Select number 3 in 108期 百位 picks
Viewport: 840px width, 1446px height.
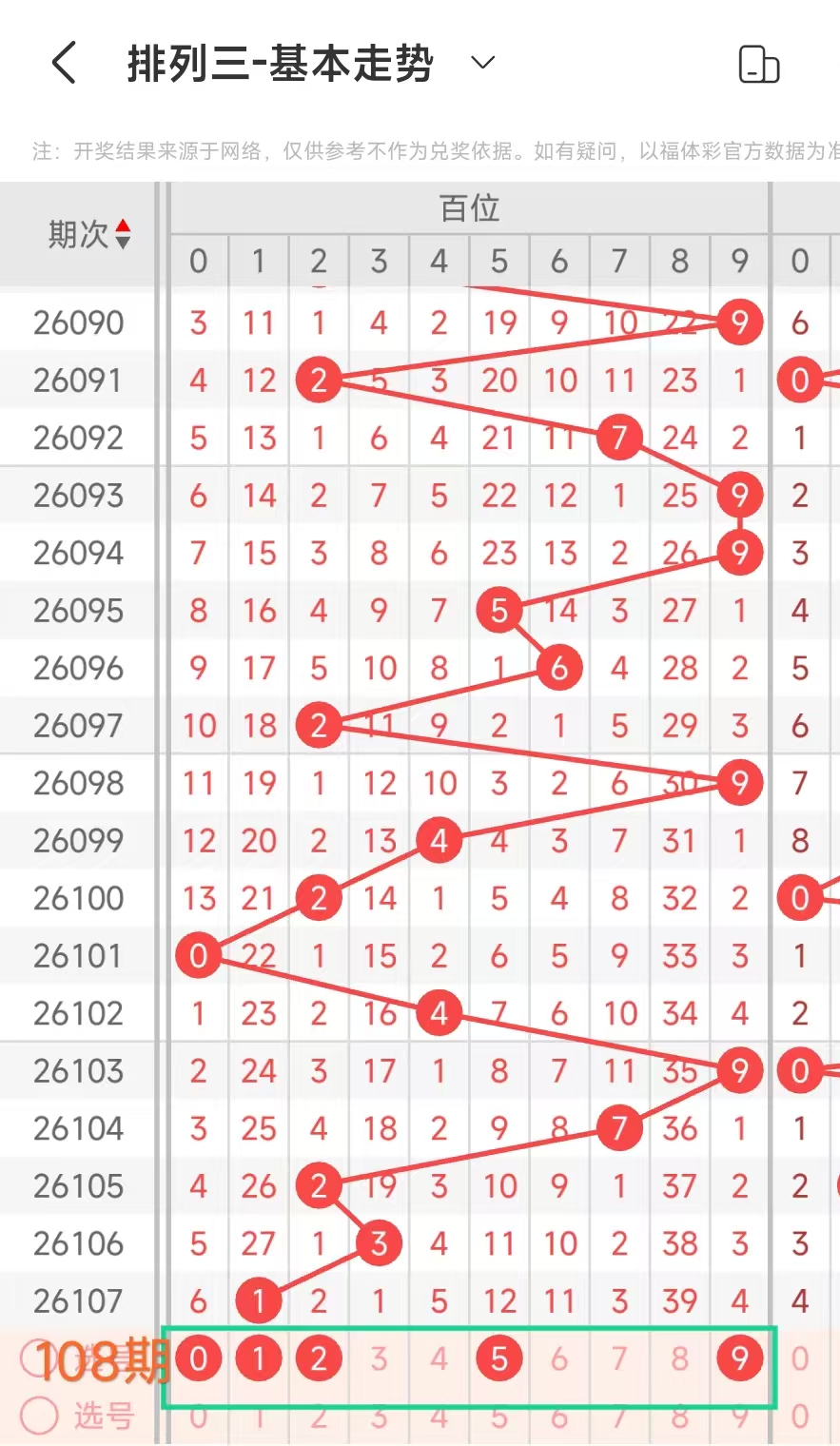[379, 1358]
